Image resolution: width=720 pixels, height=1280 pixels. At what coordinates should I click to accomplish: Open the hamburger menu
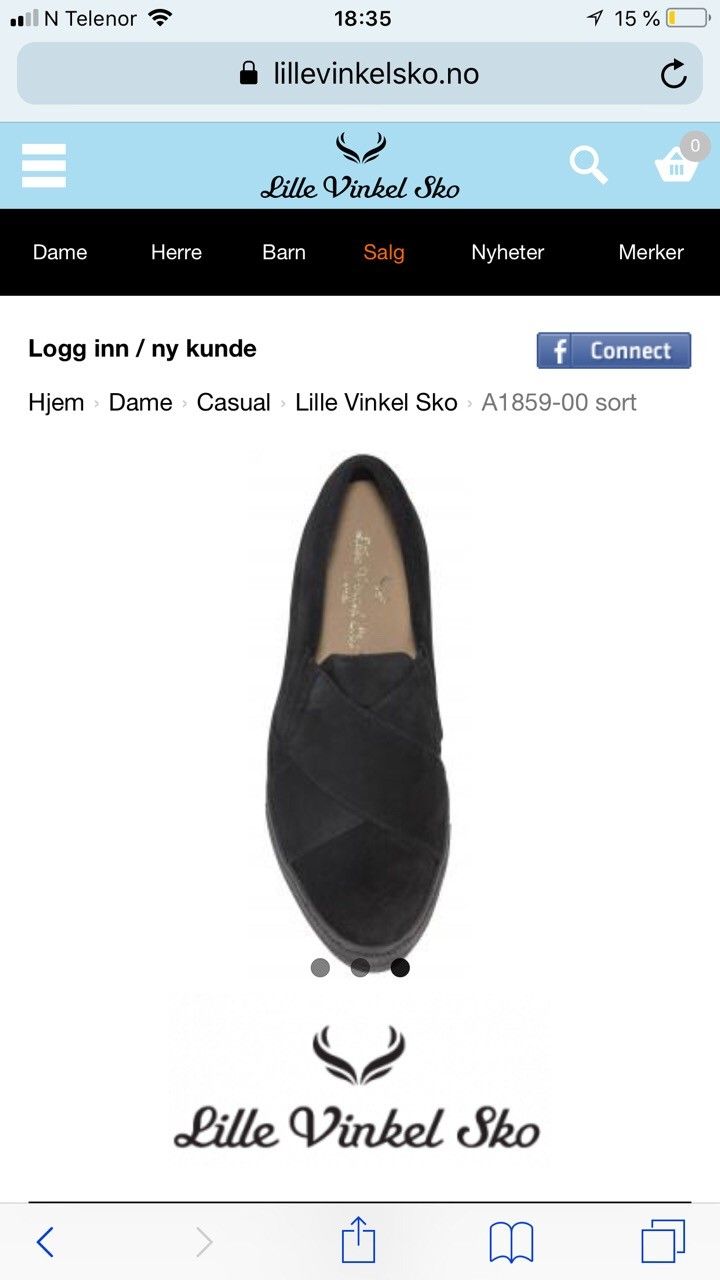coord(44,165)
